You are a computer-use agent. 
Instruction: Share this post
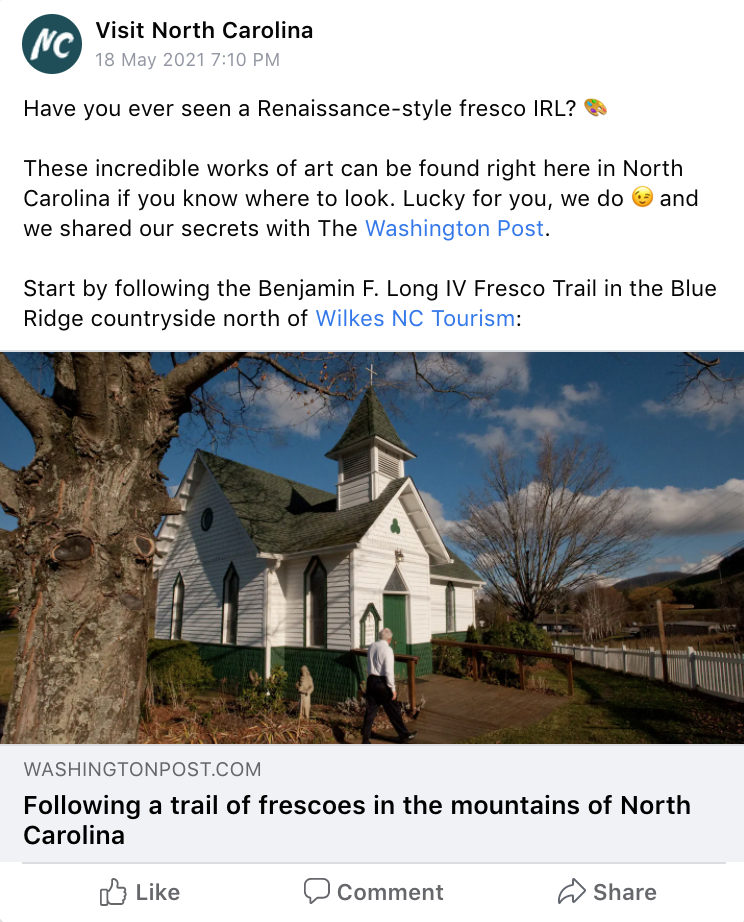point(606,892)
